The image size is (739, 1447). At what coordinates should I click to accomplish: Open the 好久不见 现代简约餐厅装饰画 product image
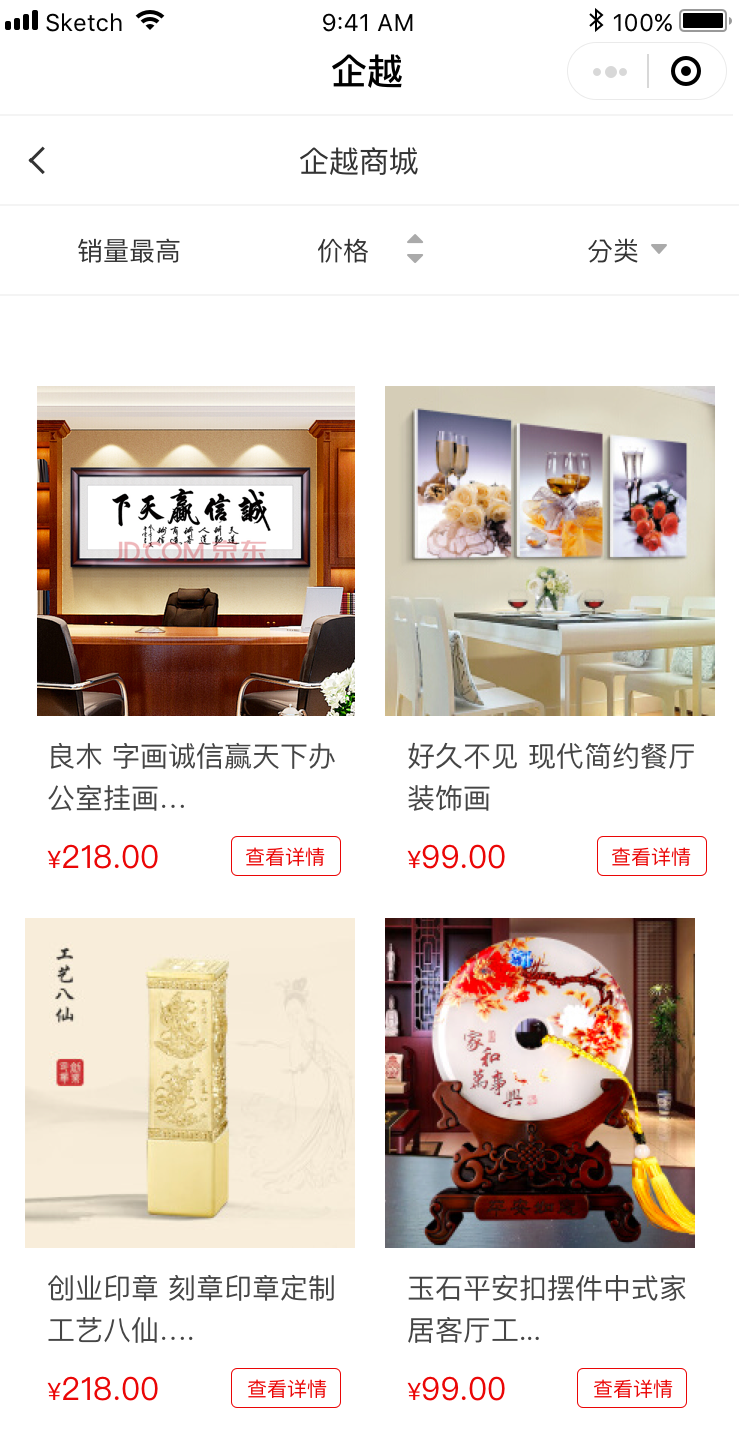click(x=550, y=551)
